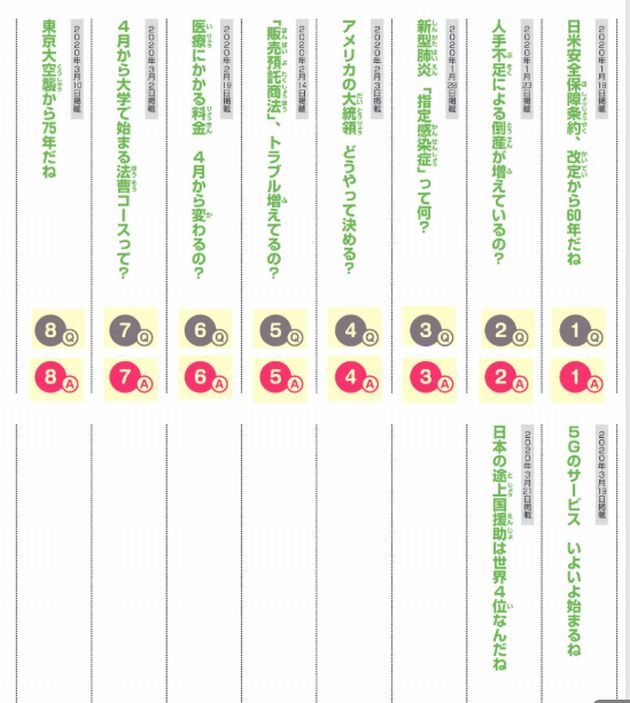This screenshot has width=630, height=703.
Task: Open question 7 on university law courses
Action: 130,331
